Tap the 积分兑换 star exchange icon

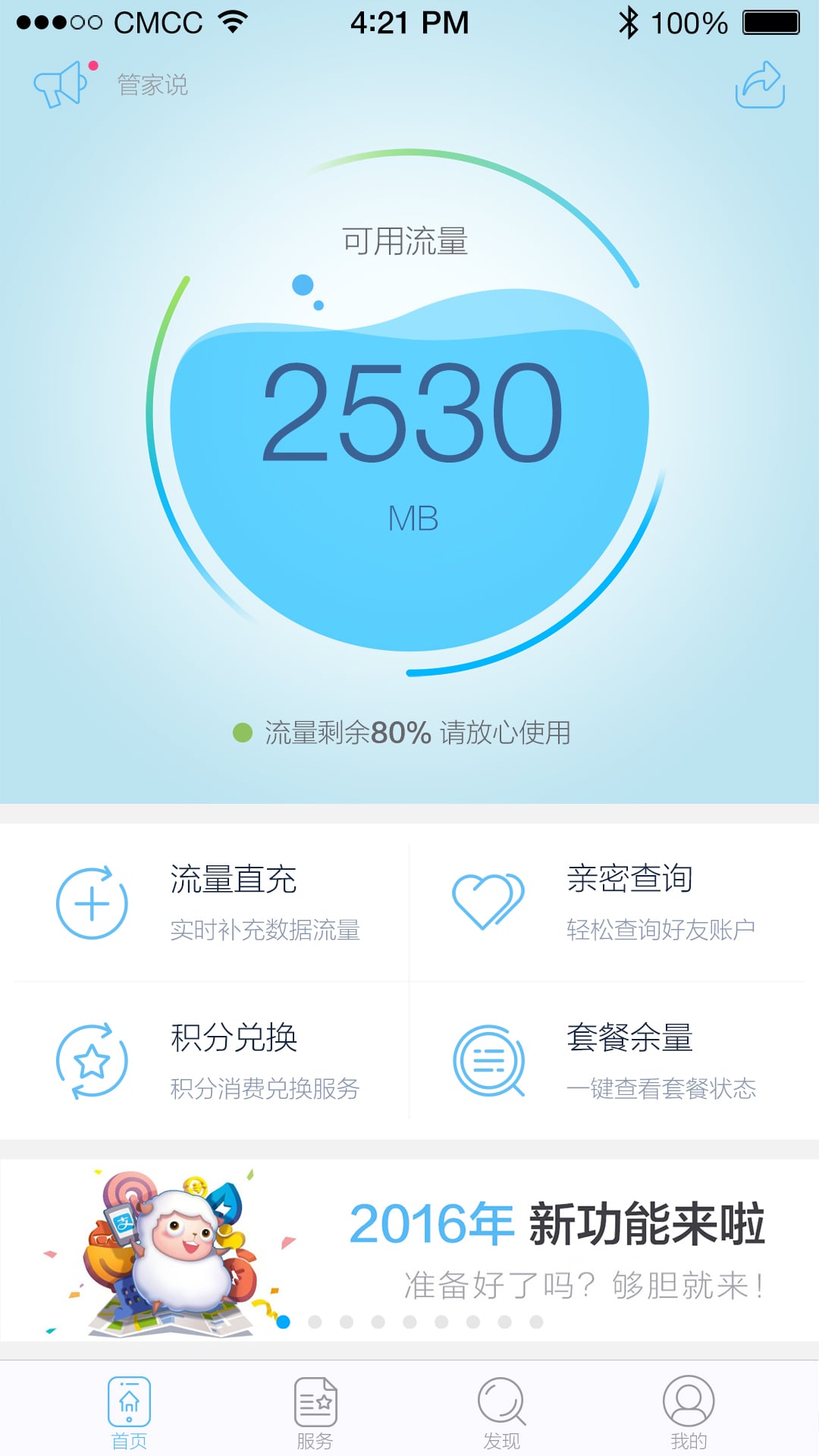[91, 1062]
